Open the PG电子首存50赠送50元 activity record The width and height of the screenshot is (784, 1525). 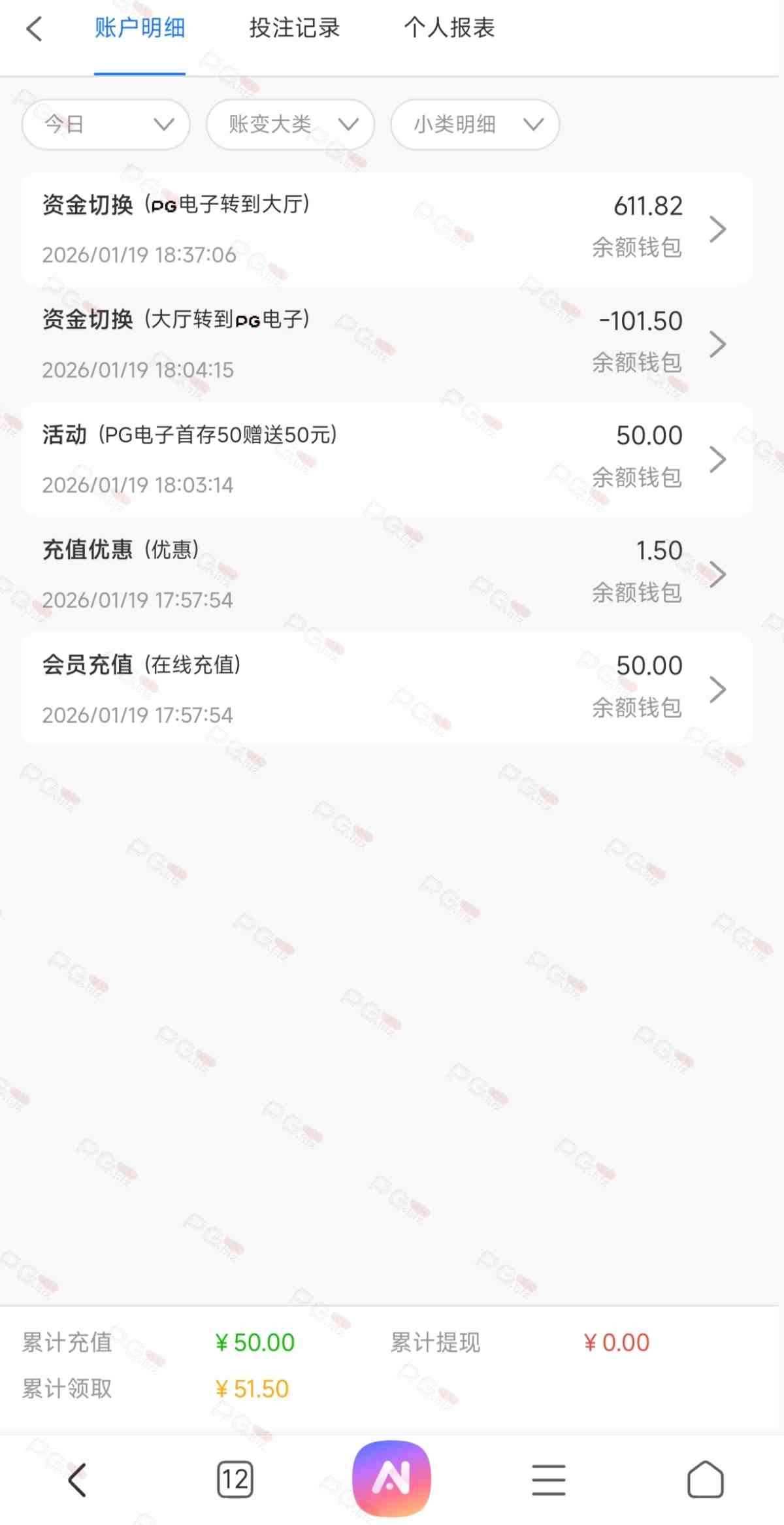coord(387,459)
